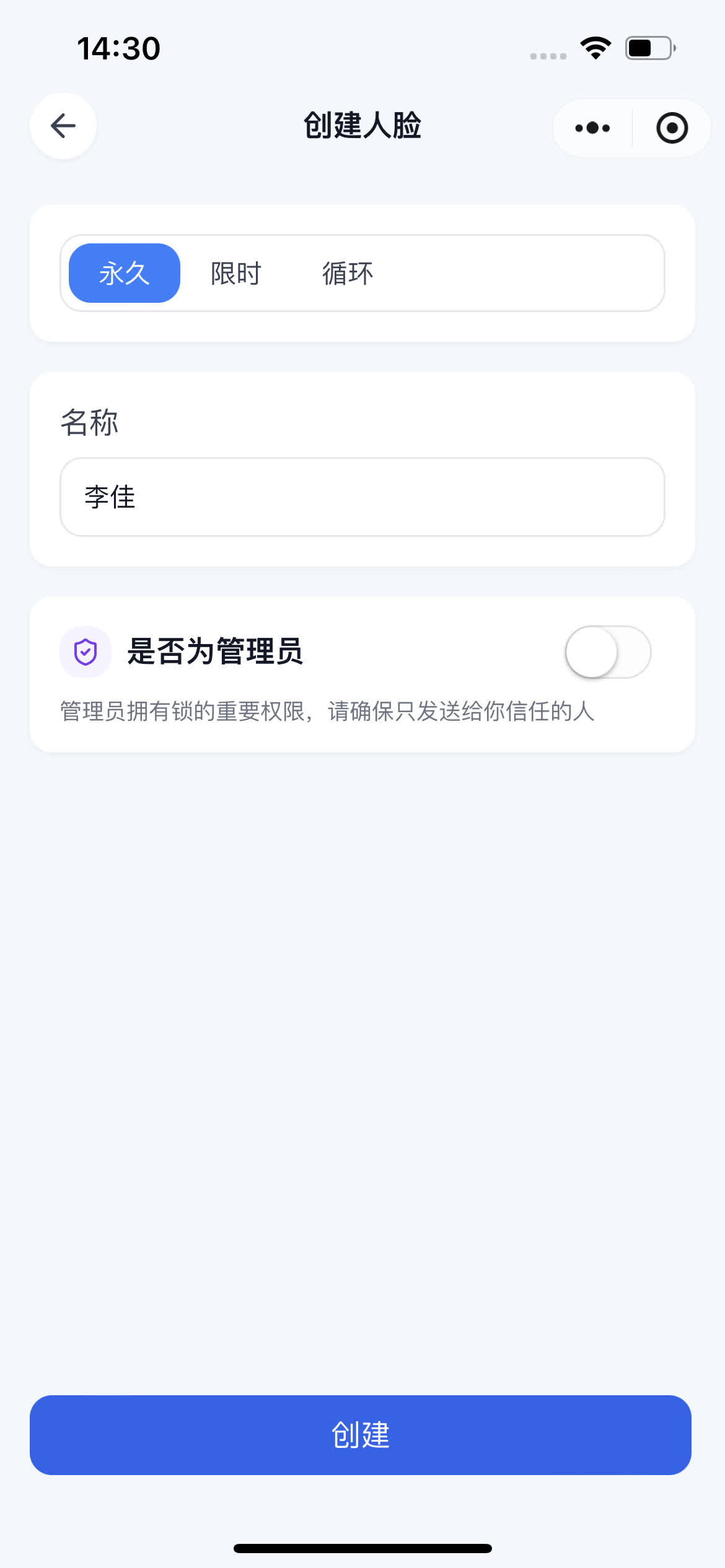Tap the white knob of the admin toggle
The height and width of the screenshot is (1568, 725).
593,651
